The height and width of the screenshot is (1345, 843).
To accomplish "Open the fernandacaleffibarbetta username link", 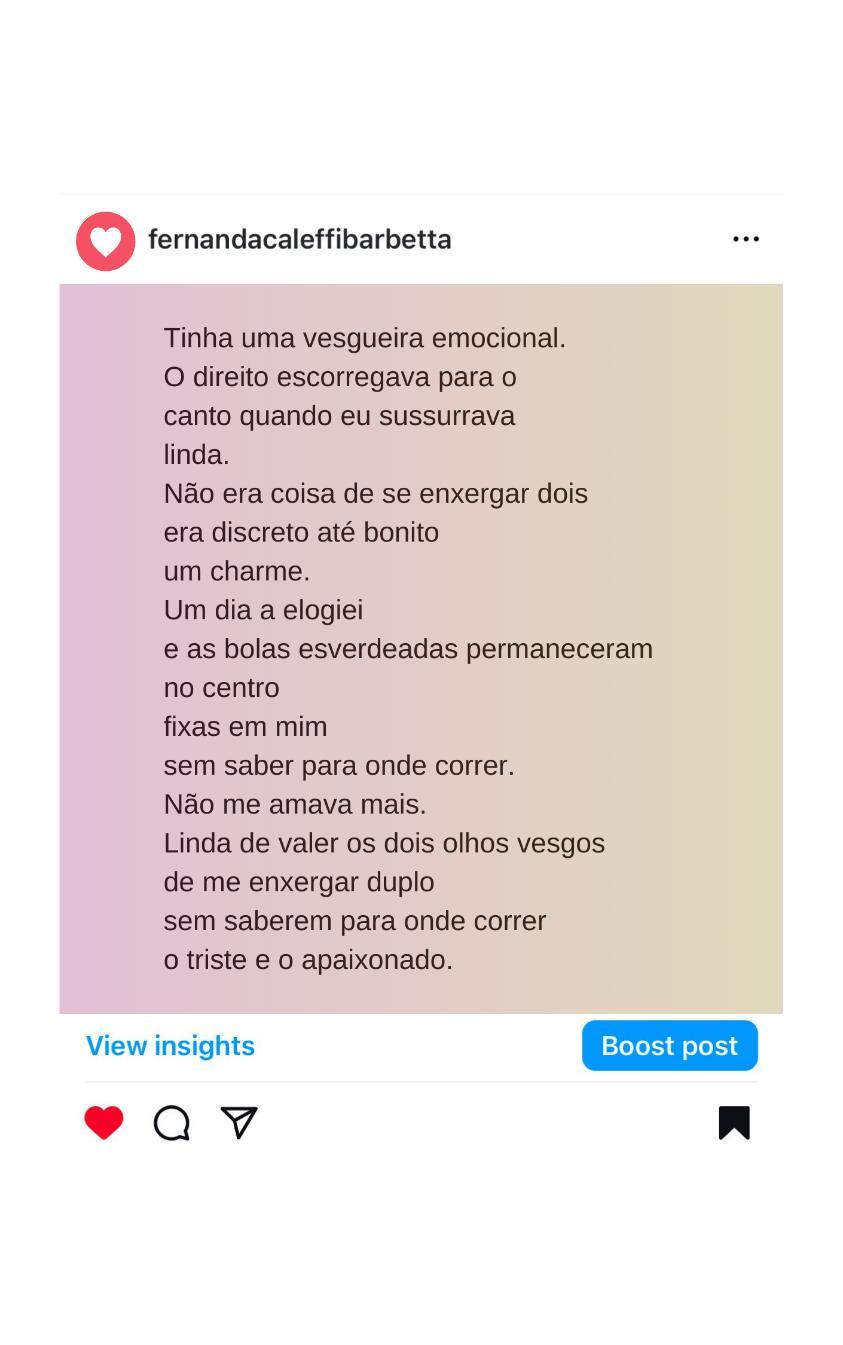I will click(299, 240).
